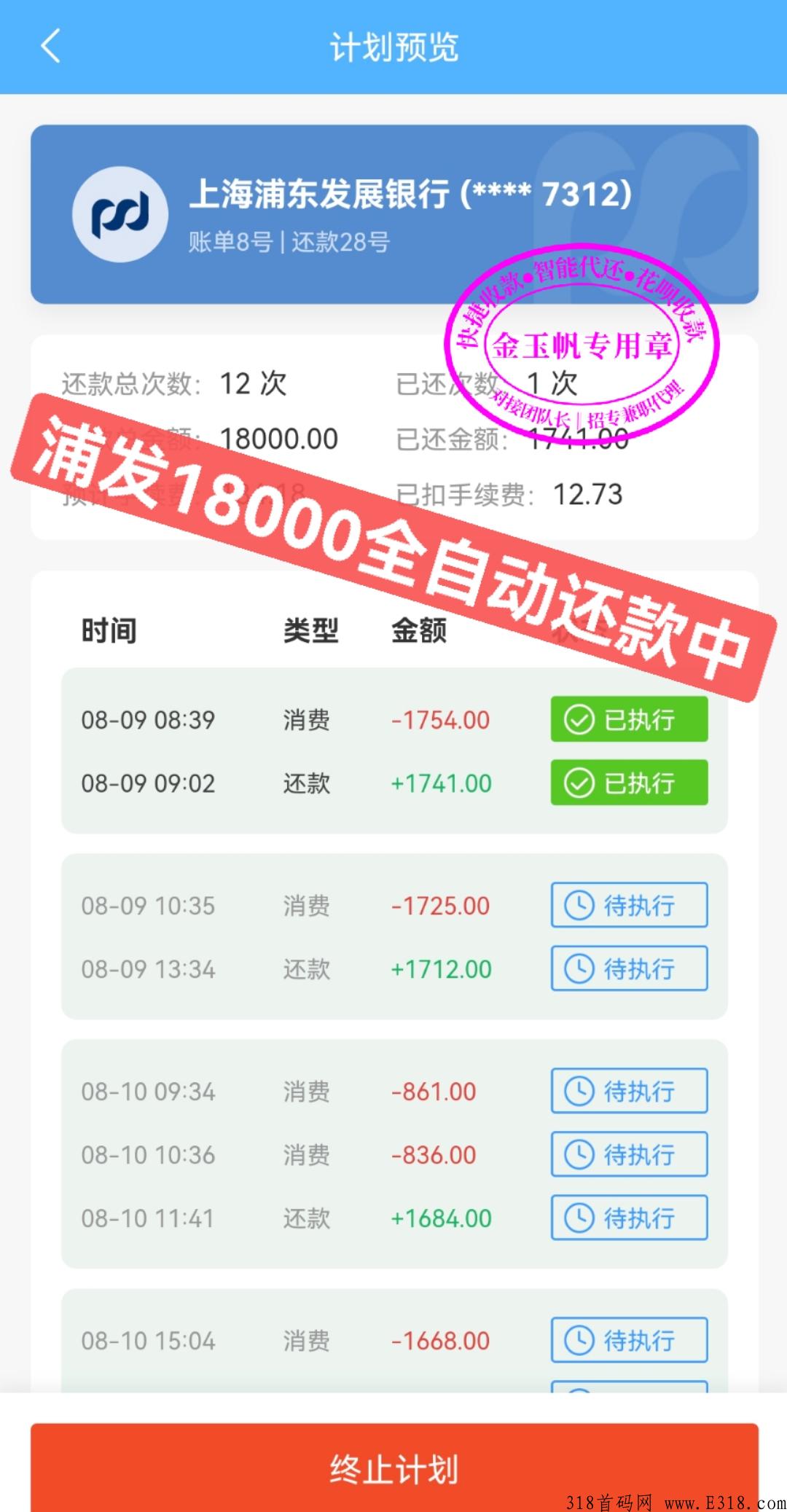Image resolution: width=787 pixels, height=1512 pixels.
Task: Click the green check icon on 08-09 08:39 消费
Action: pyautogui.click(x=578, y=718)
